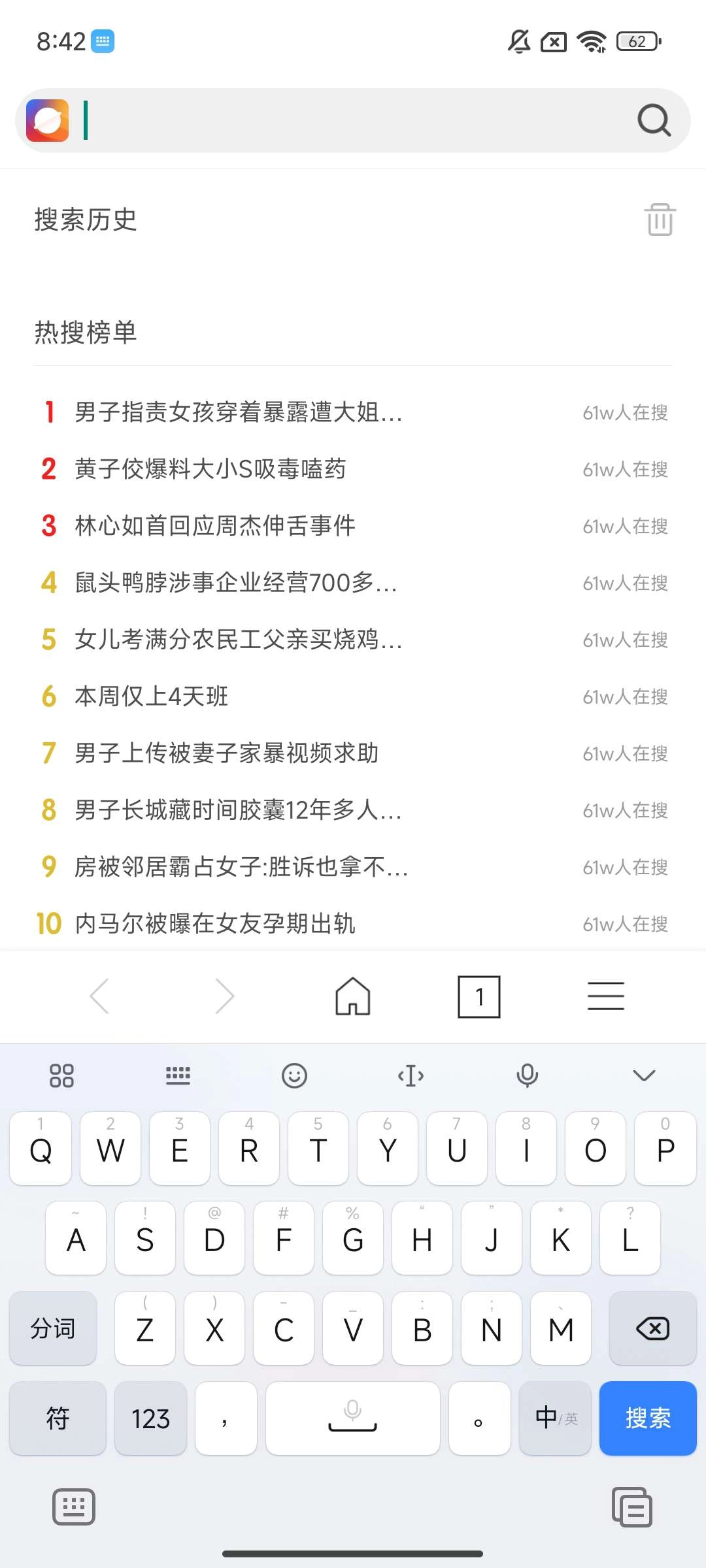This screenshot has height=1568, width=706.
Task: Open the tab switcher showing 1
Action: (x=479, y=996)
